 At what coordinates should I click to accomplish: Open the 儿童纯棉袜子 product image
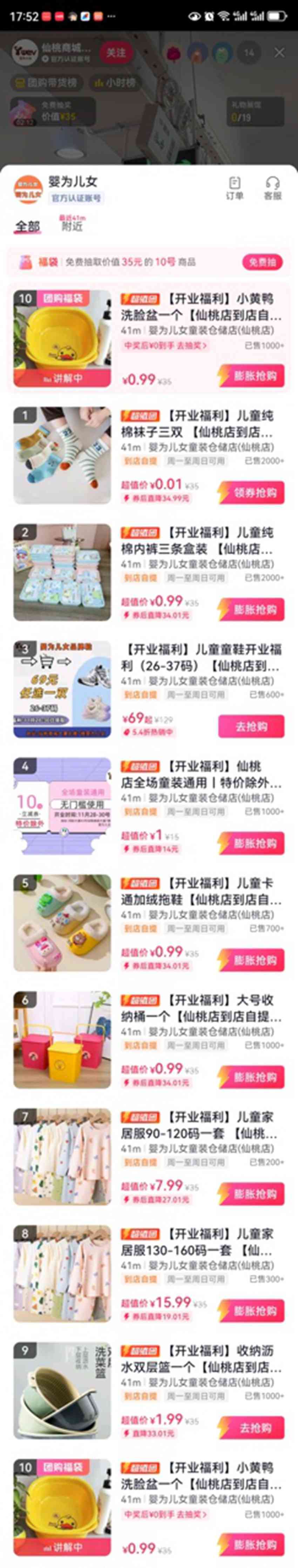(62, 455)
